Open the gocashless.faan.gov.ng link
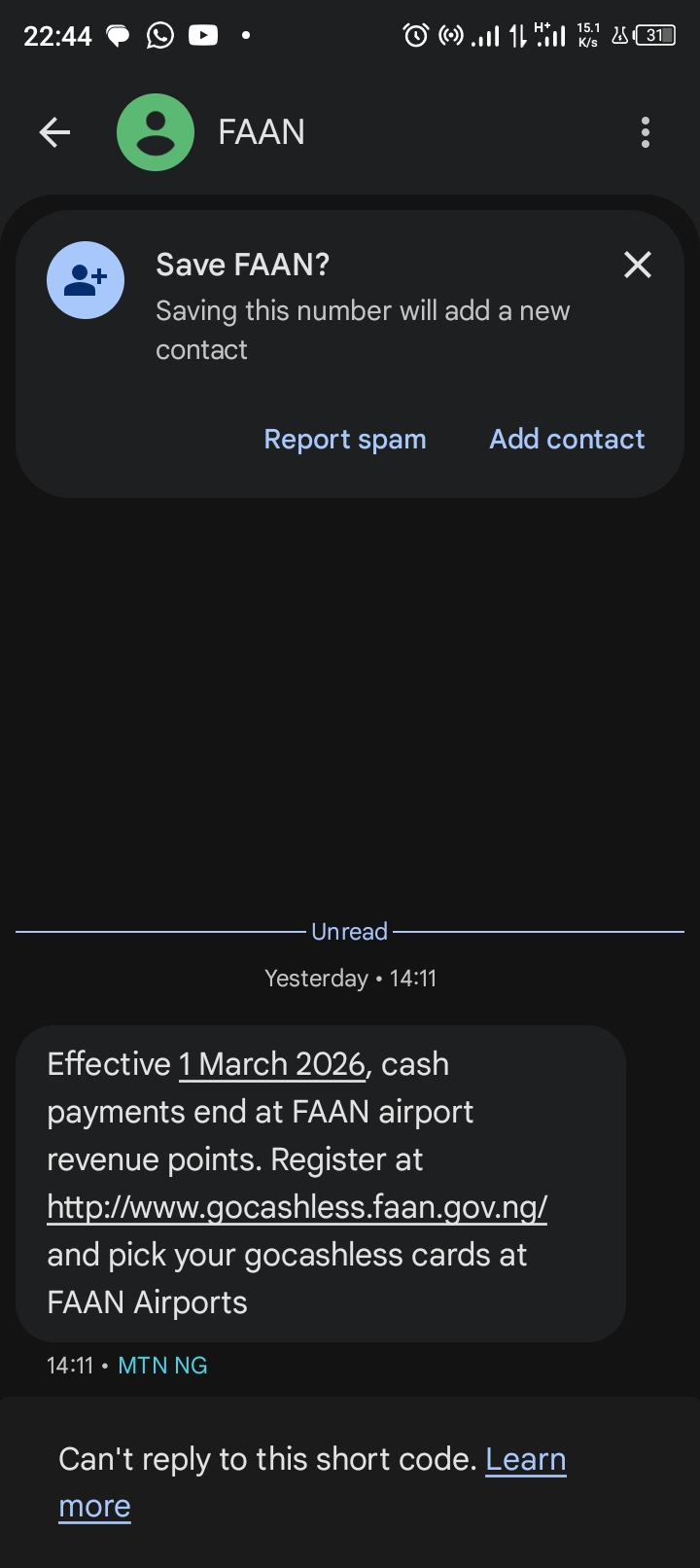This screenshot has width=700, height=1568. 297,1207
